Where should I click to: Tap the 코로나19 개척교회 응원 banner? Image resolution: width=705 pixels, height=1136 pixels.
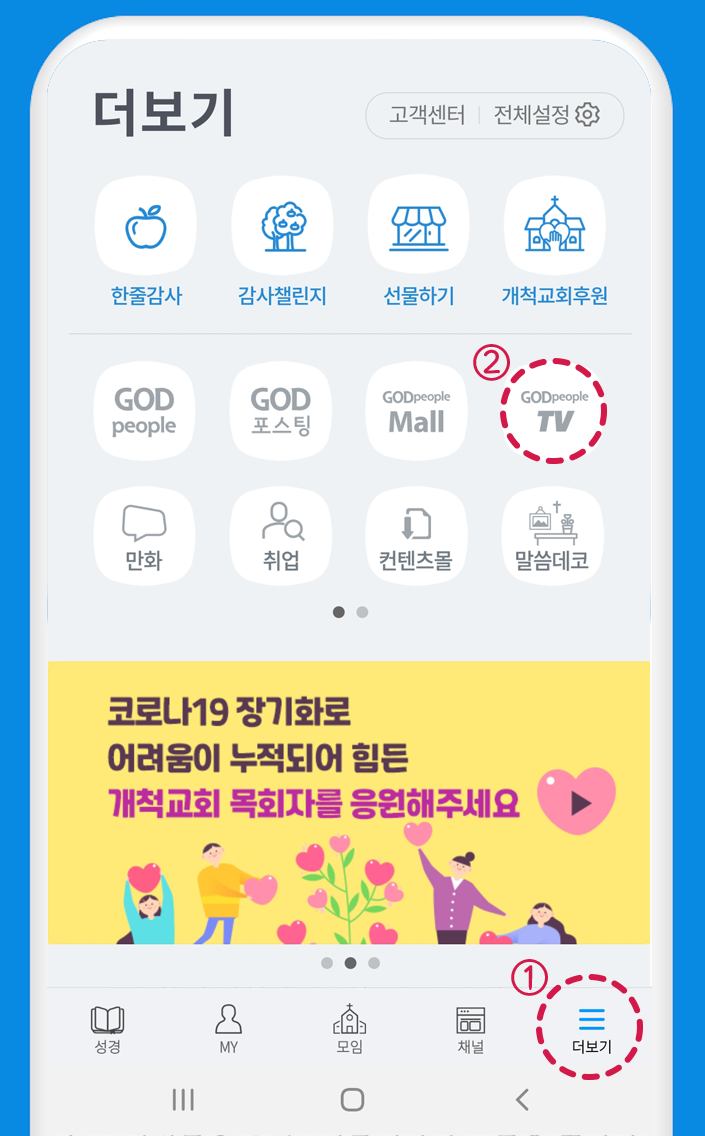click(x=348, y=802)
